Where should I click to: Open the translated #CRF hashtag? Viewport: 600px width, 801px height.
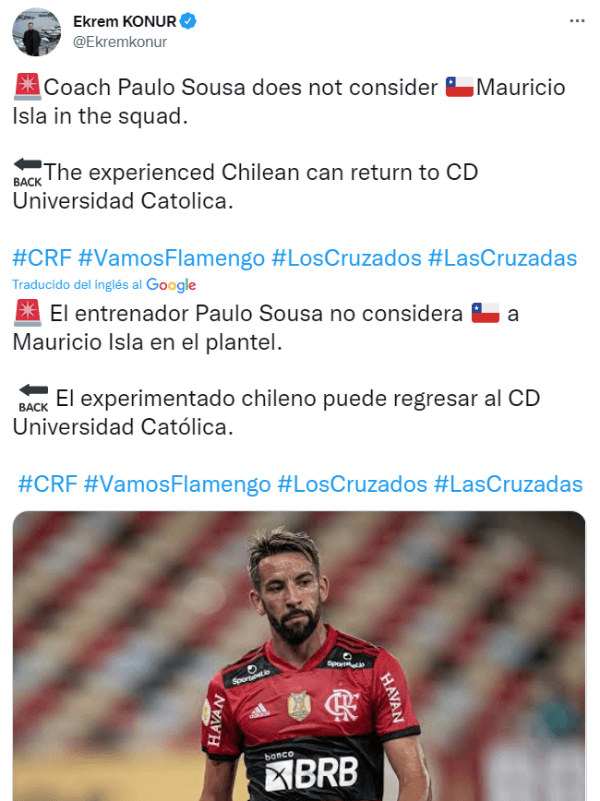click(x=47, y=484)
